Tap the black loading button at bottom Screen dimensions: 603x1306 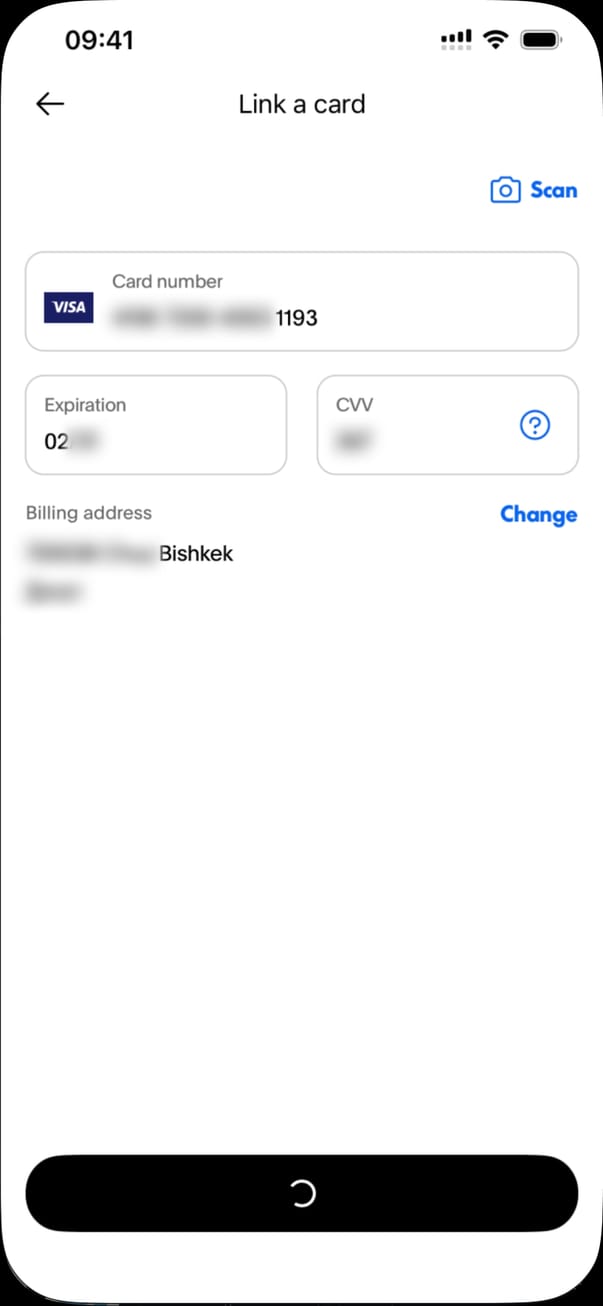coord(301,1193)
